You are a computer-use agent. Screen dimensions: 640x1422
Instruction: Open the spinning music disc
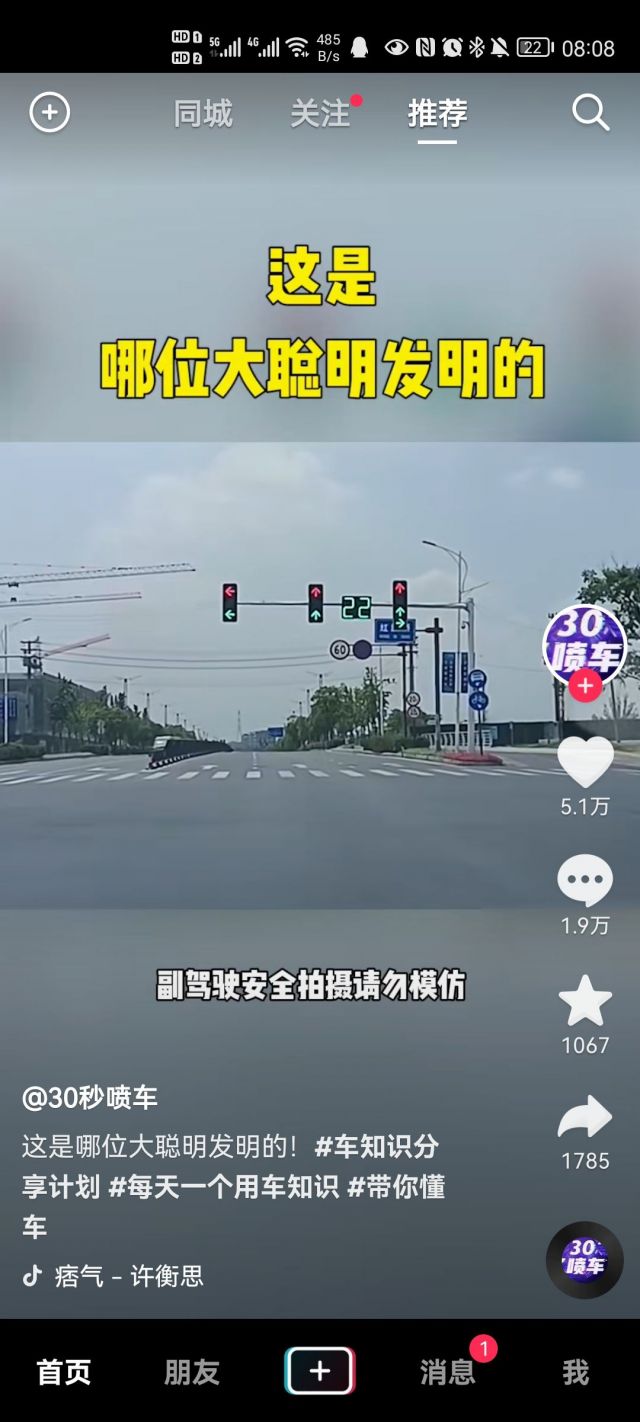pyautogui.click(x=584, y=1260)
